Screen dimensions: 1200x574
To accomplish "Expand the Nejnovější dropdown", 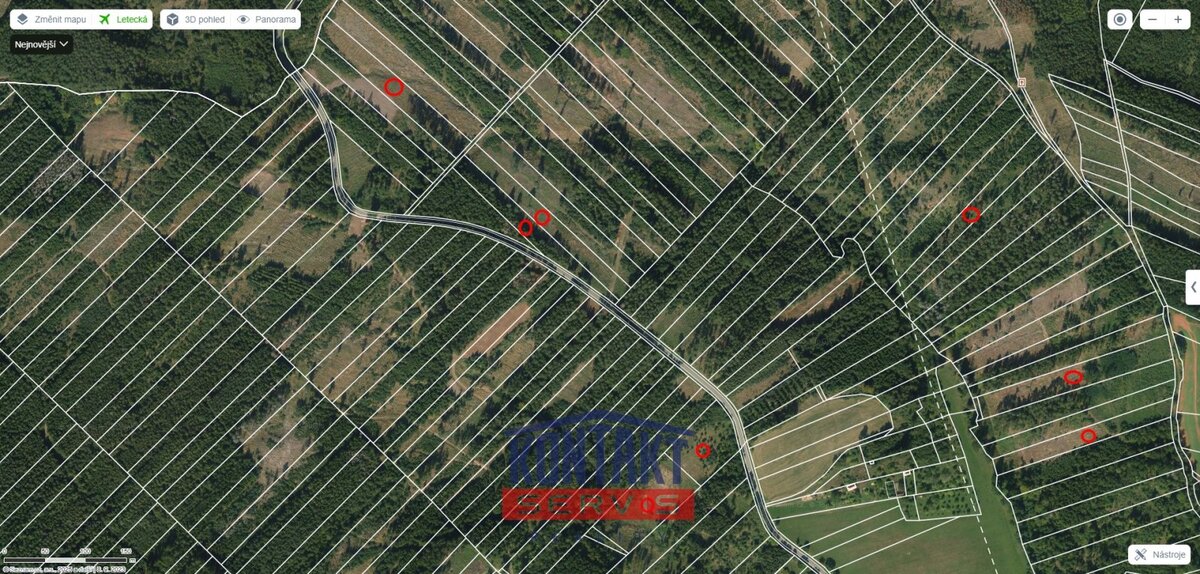I will click(42, 44).
